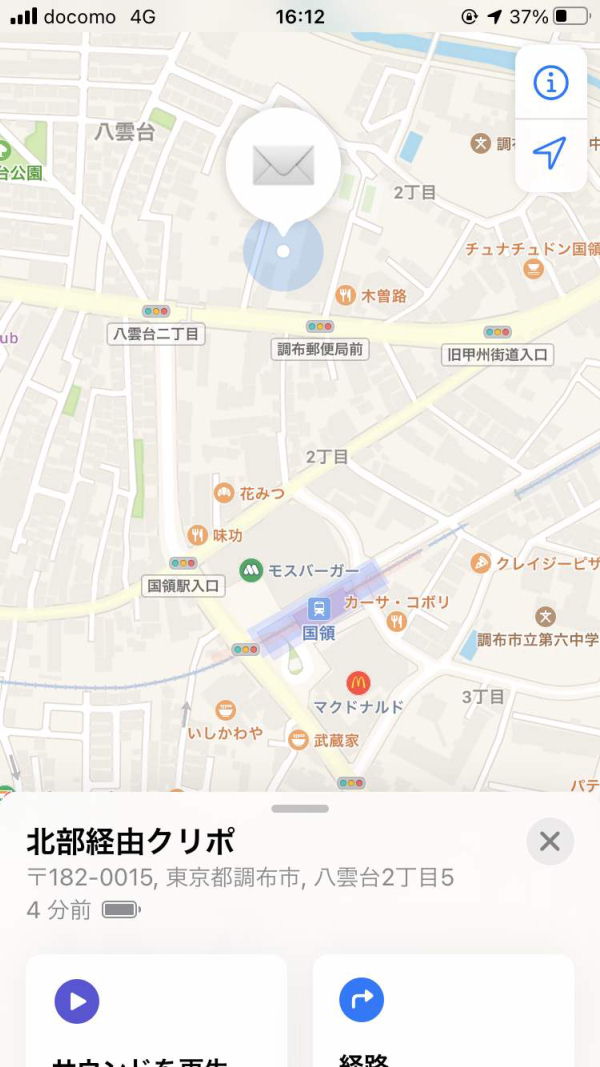Center the map on the current location
Image resolution: width=600 pixels, height=1067 pixels.
tap(550, 153)
